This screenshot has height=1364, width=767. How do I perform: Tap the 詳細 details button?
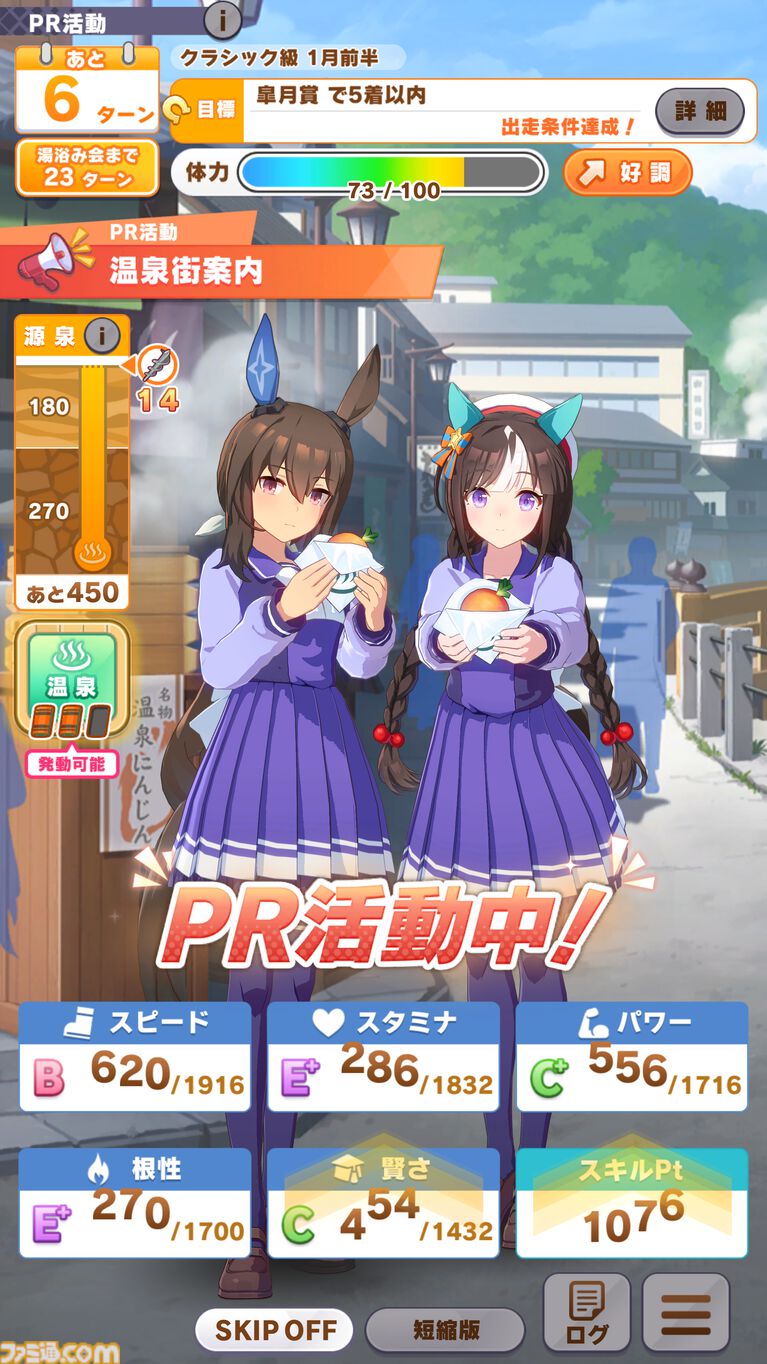[x=699, y=111]
